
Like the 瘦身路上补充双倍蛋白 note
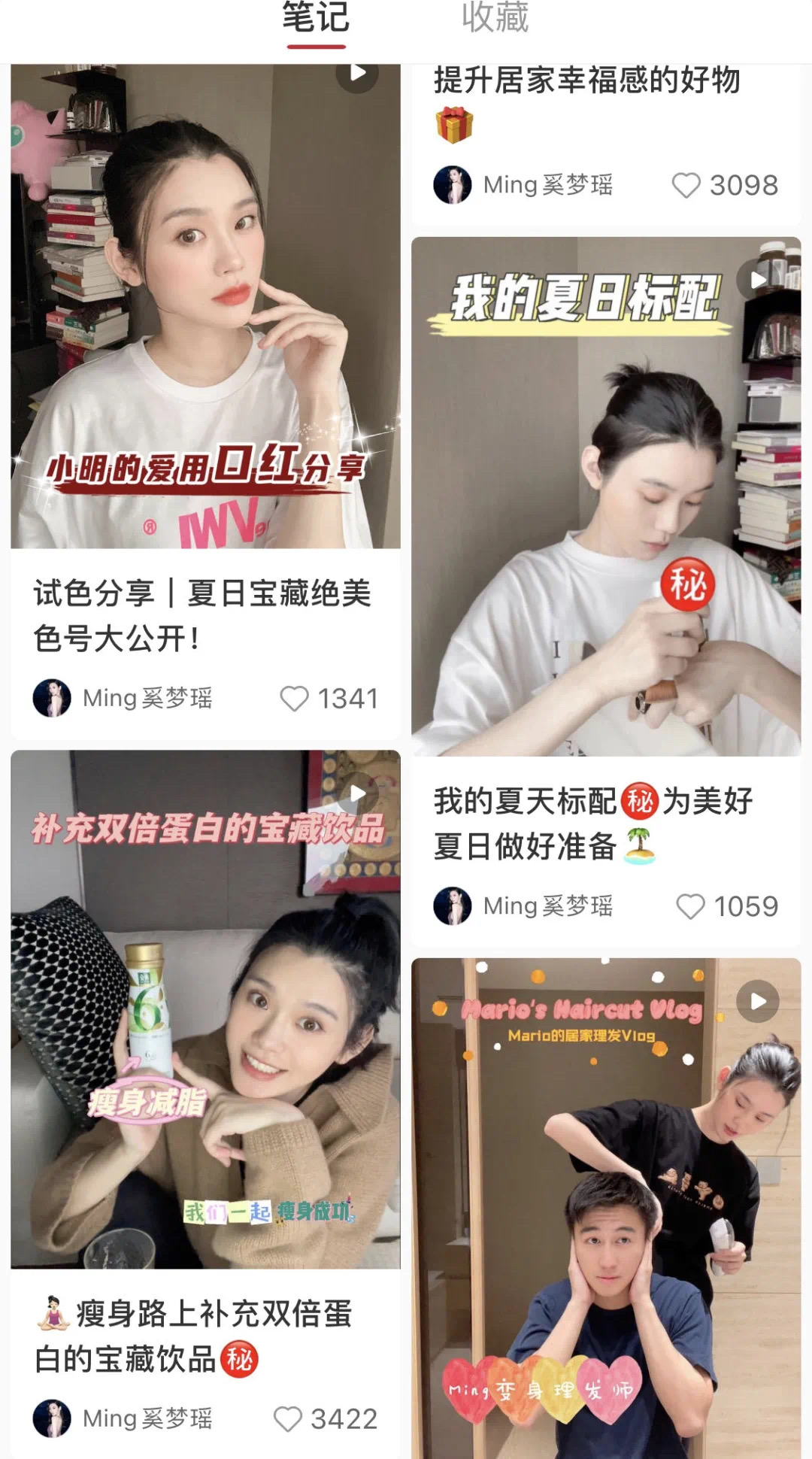pyautogui.click(x=288, y=1419)
